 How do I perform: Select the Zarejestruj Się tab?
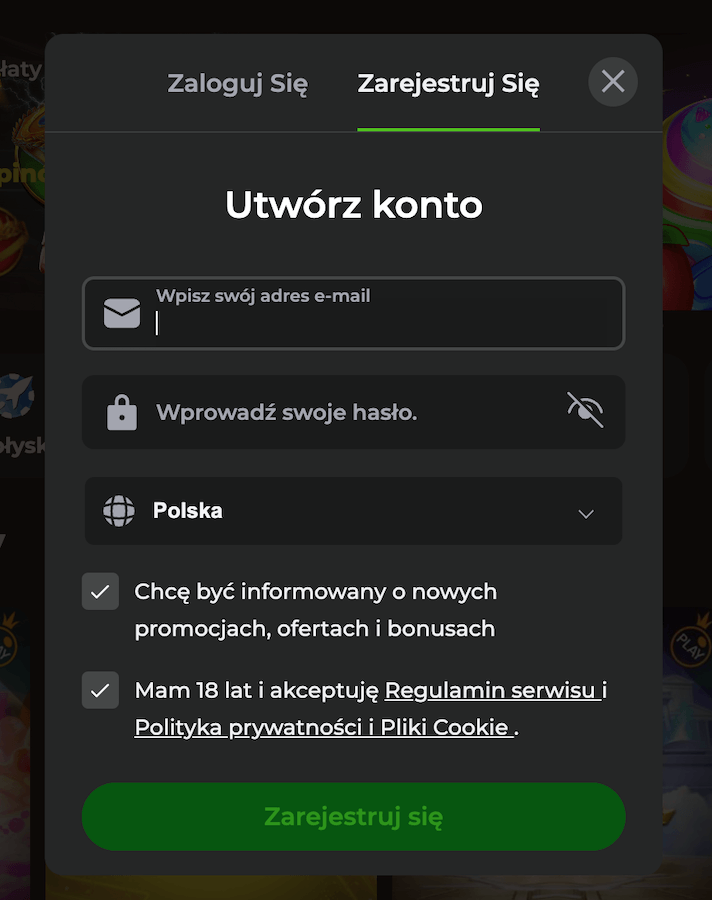pos(448,84)
